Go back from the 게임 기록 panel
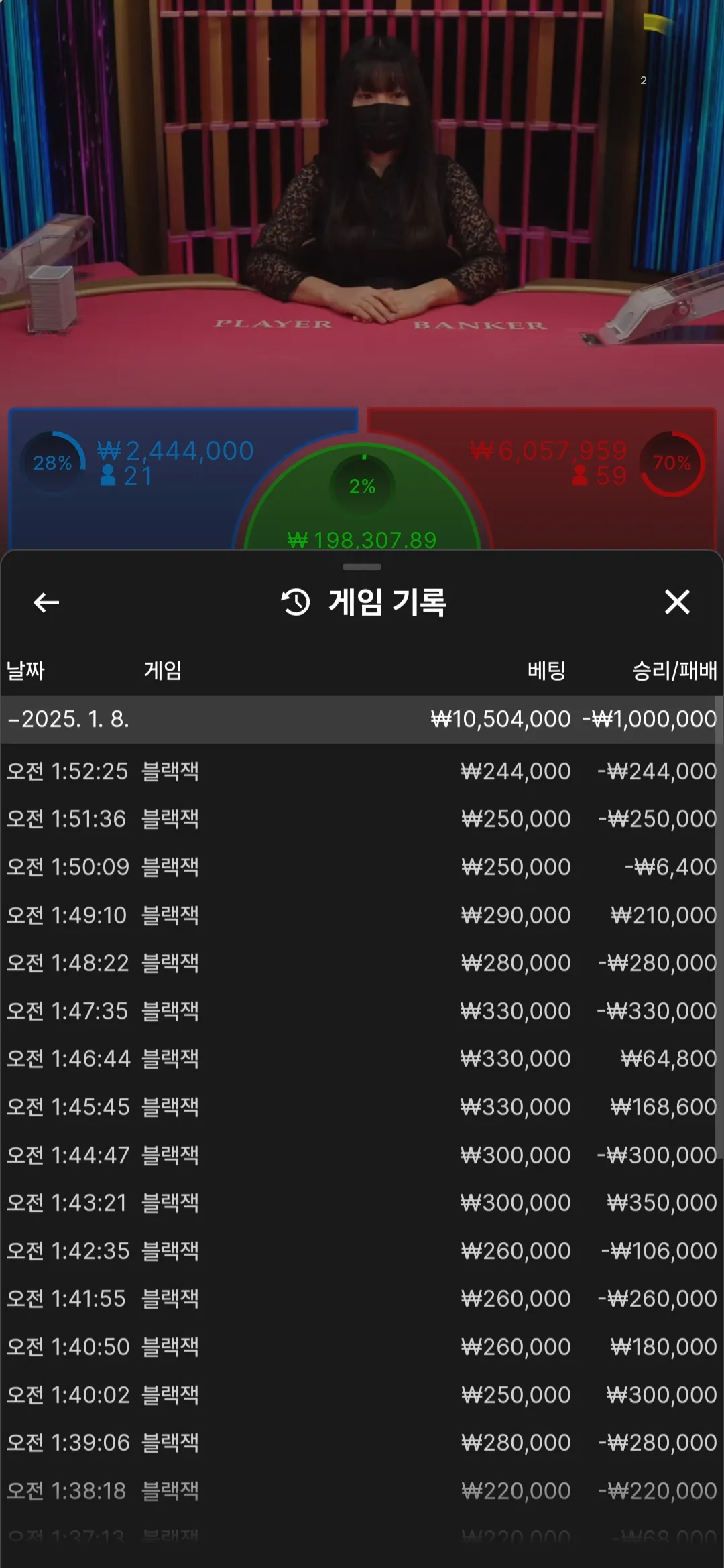724x1568 pixels. coord(46,602)
